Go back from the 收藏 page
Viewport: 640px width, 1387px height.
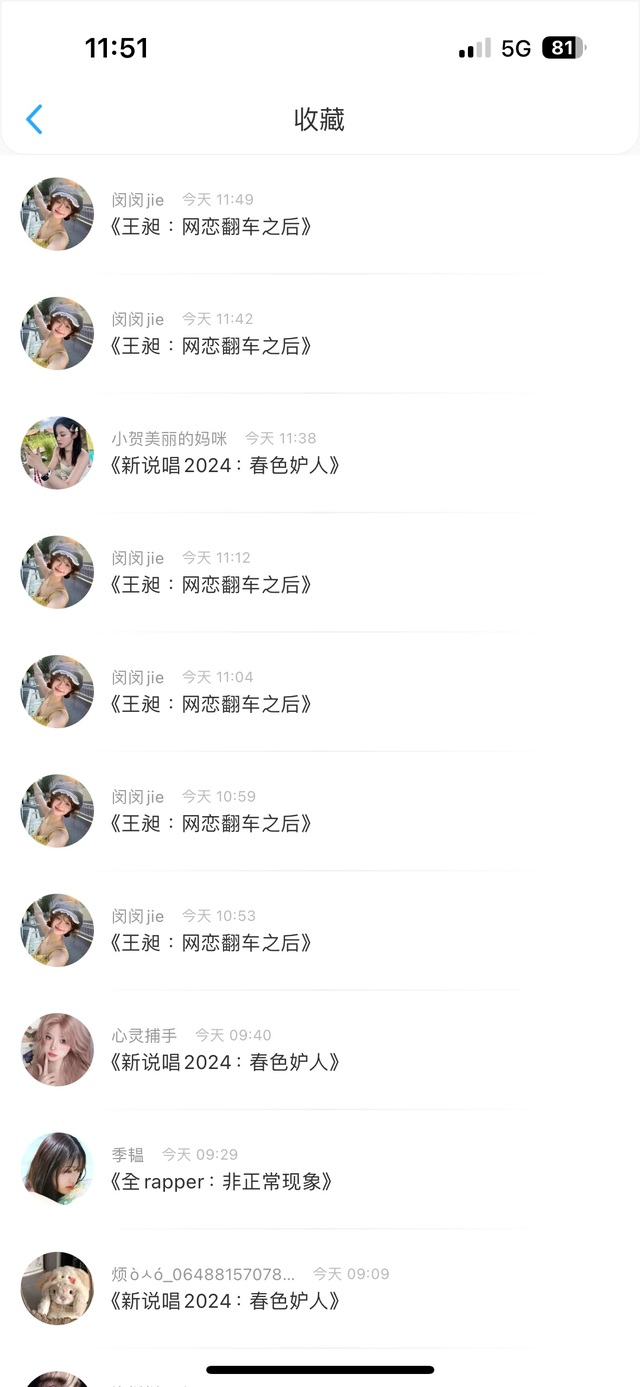tap(34, 119)
